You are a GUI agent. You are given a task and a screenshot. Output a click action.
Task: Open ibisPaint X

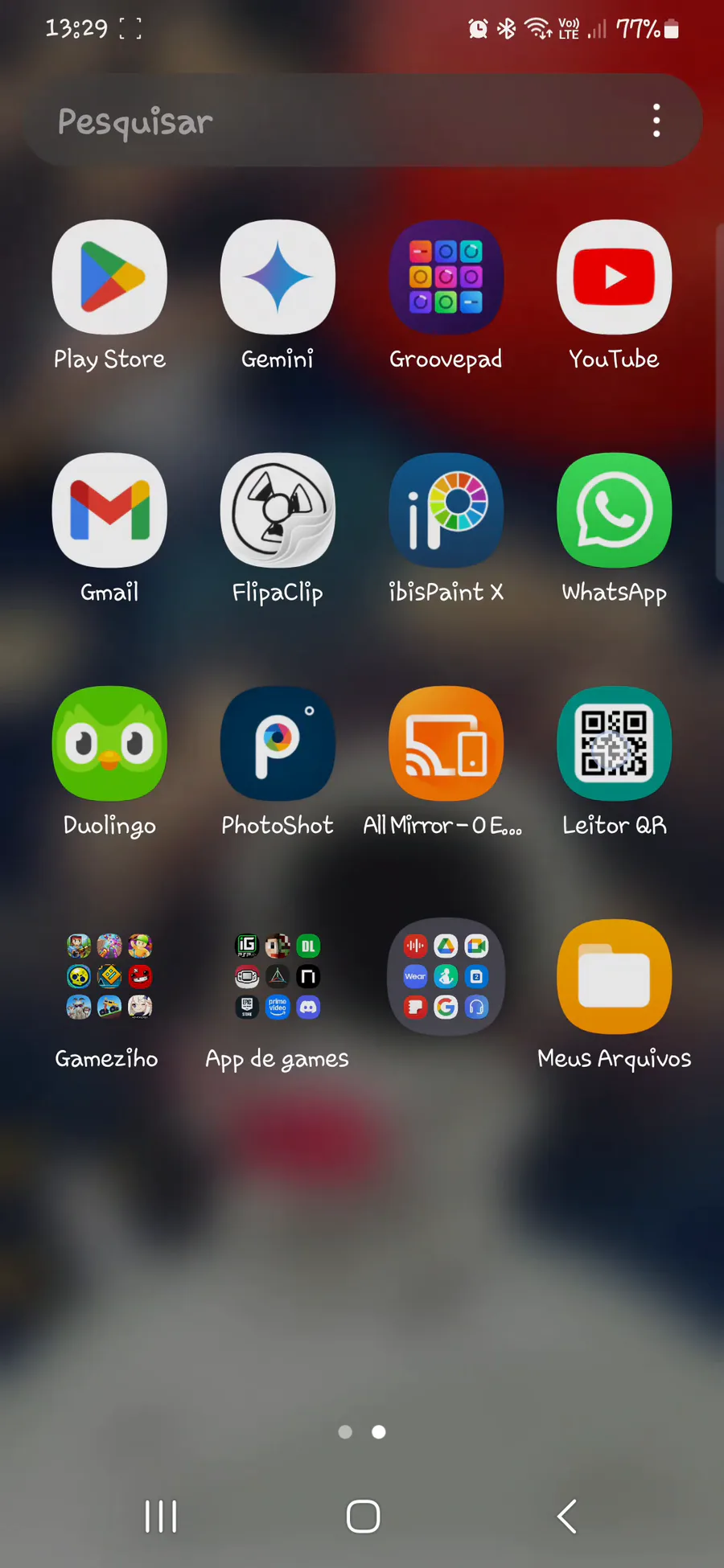coord(446,511)
